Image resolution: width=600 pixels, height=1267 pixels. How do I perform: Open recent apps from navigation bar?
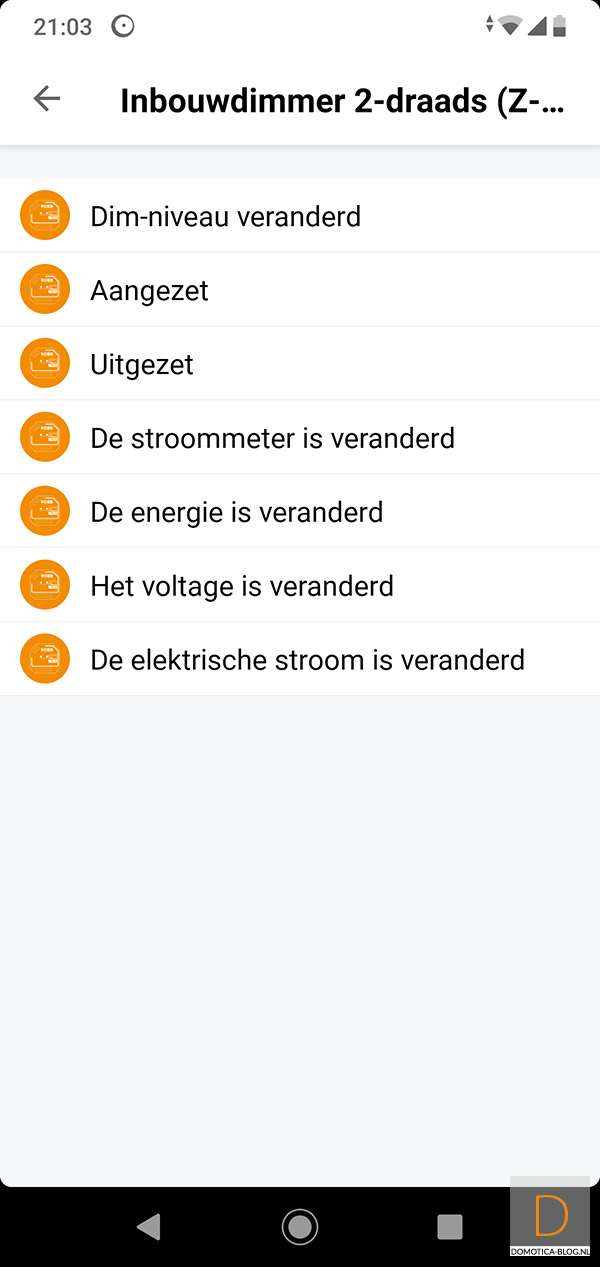pos(450,1226)
